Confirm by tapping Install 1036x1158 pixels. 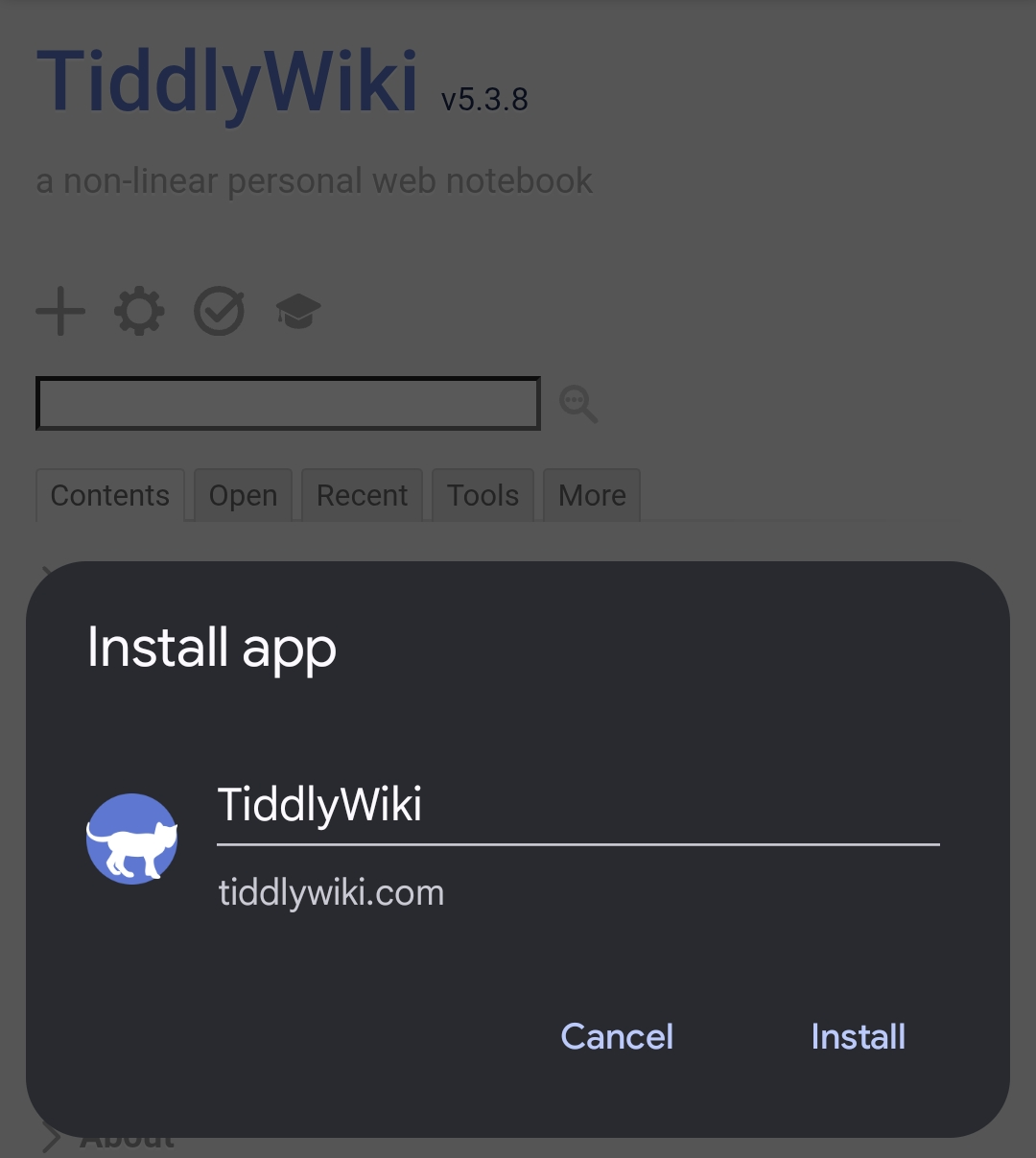858,1036
